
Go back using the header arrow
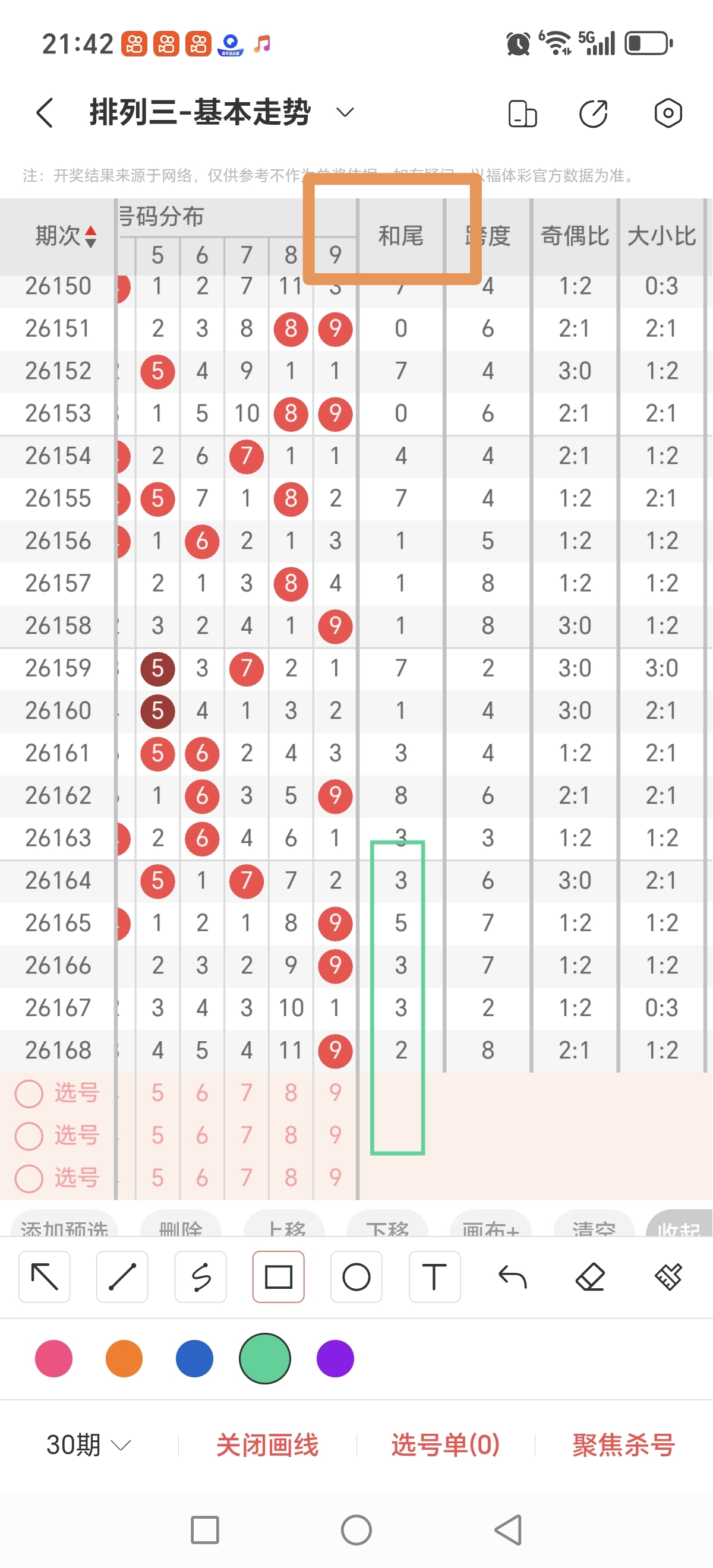(45, 113)
